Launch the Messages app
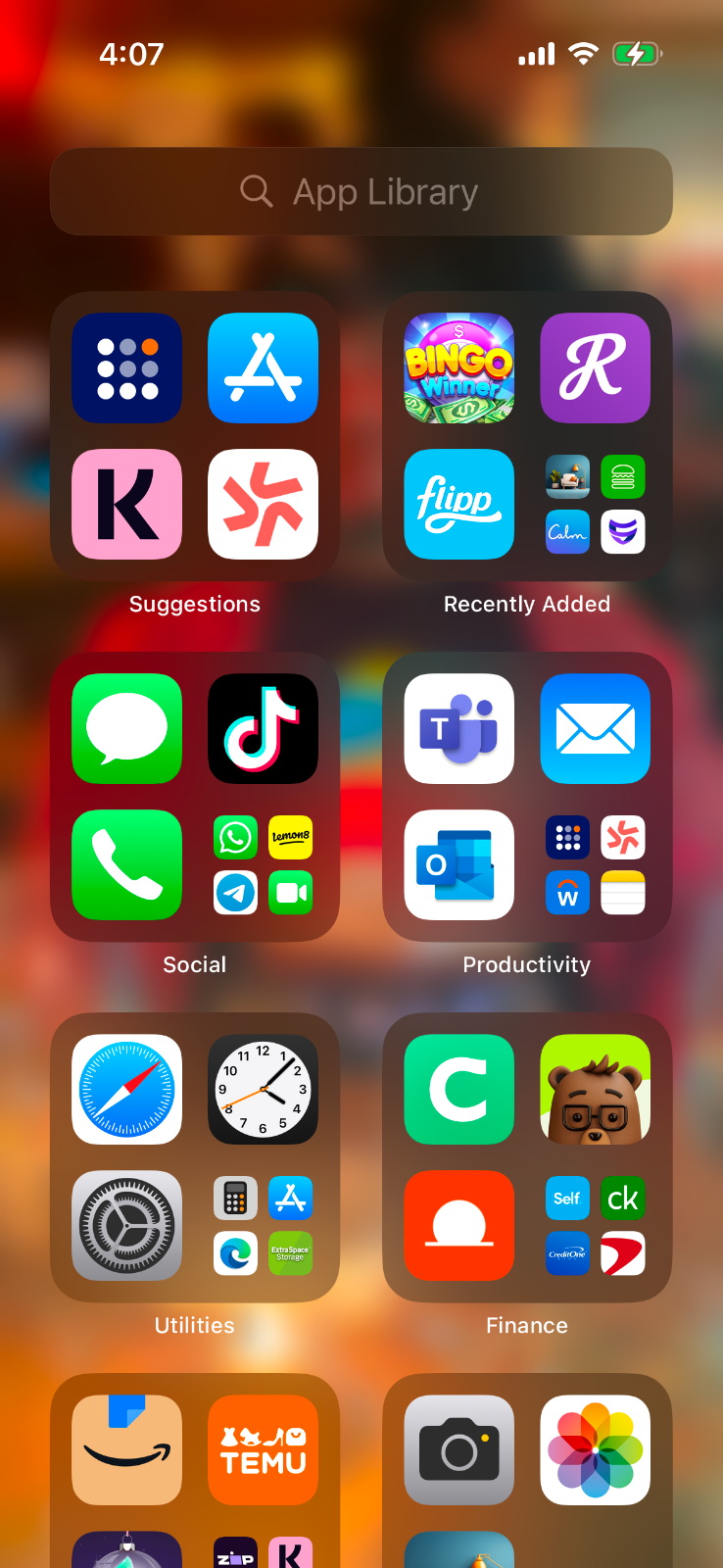 tap(126, 729)
